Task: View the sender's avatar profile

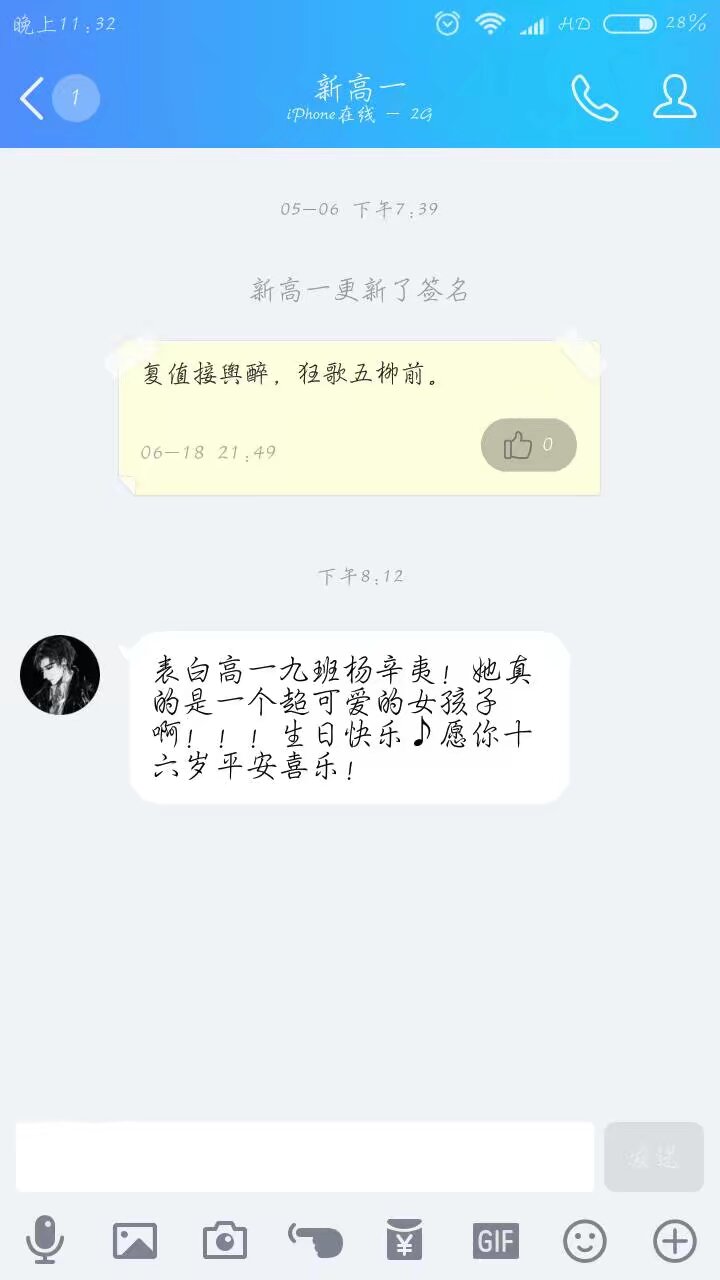Action: pos(60,675)
